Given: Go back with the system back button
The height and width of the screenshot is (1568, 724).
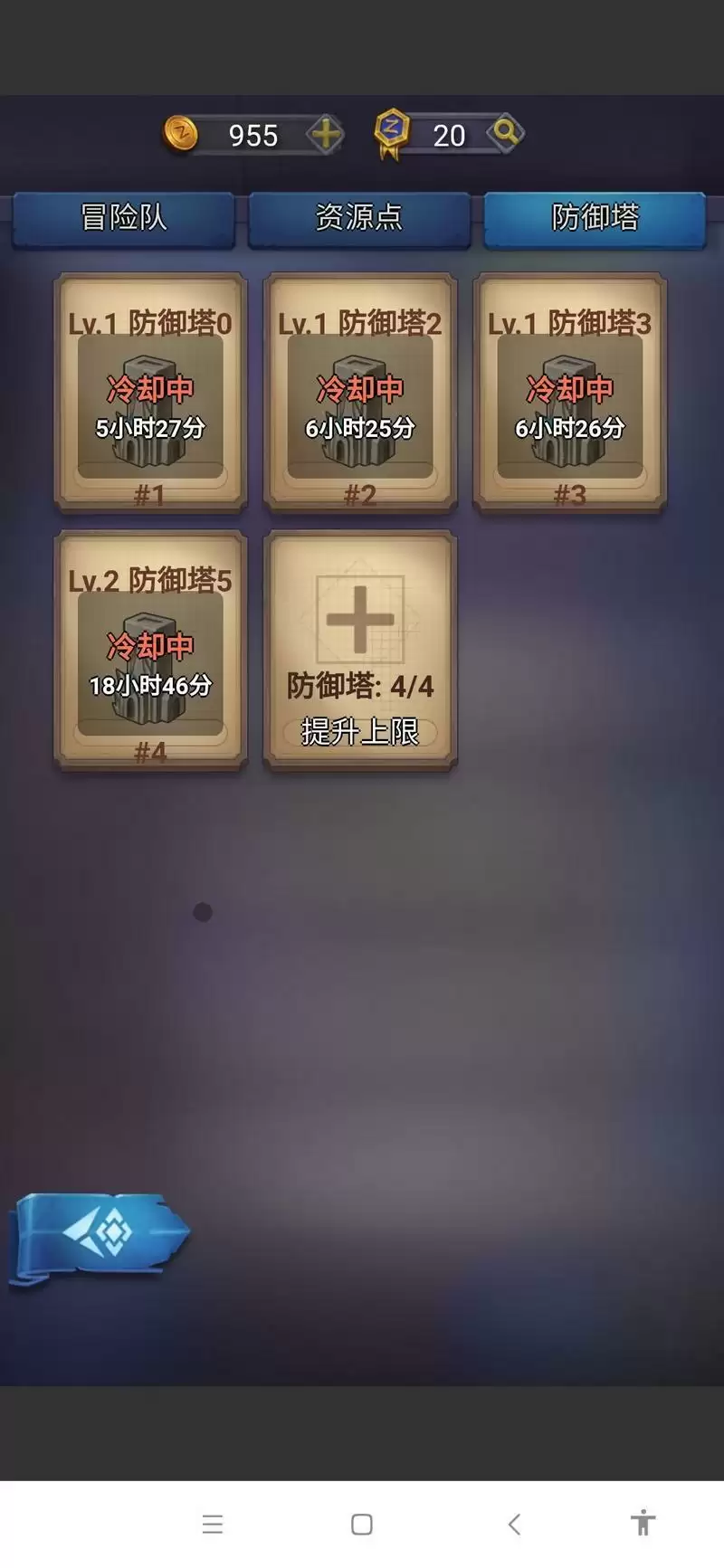Looking at the screenshot, I should (514, 1525).
